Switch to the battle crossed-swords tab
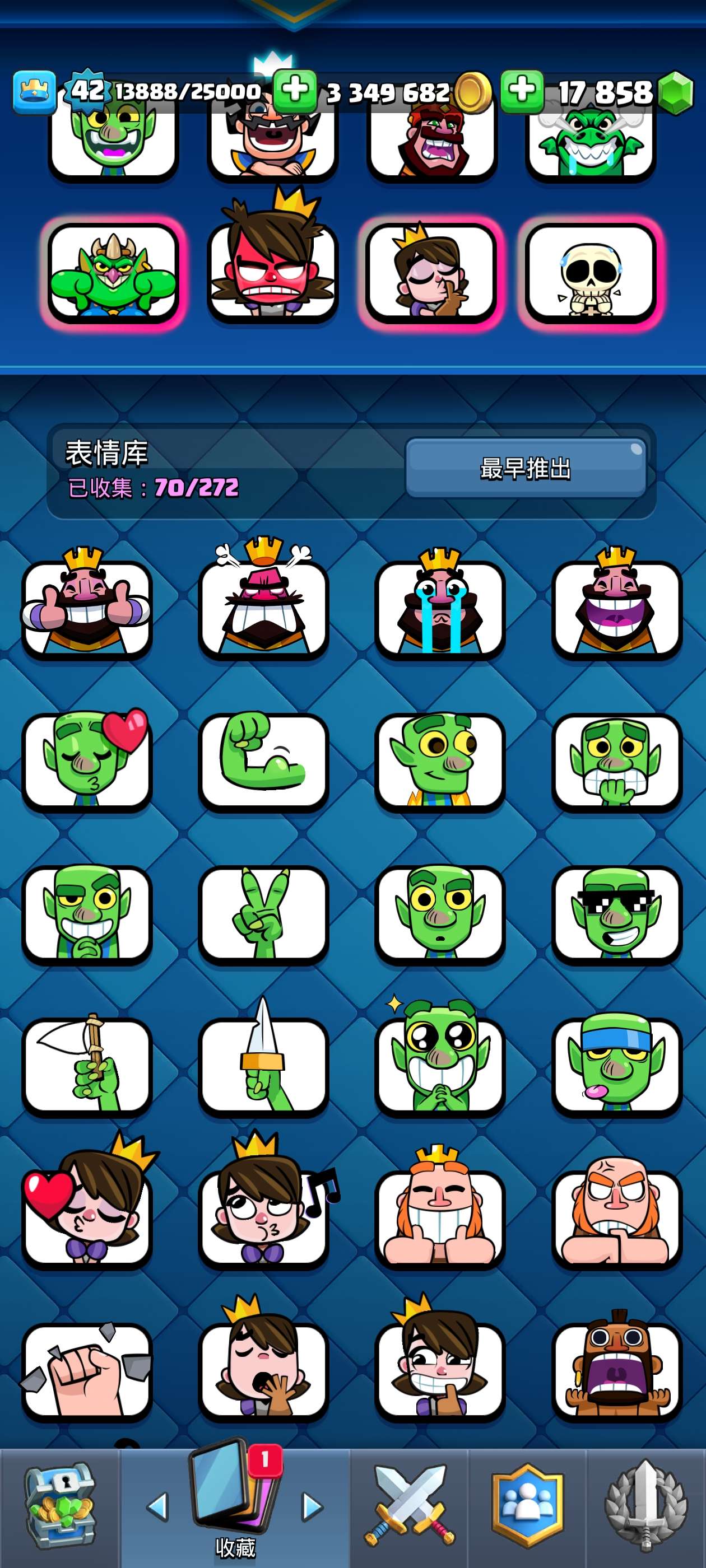Screen dimensions: 706x1568 tap(410, 1505)
